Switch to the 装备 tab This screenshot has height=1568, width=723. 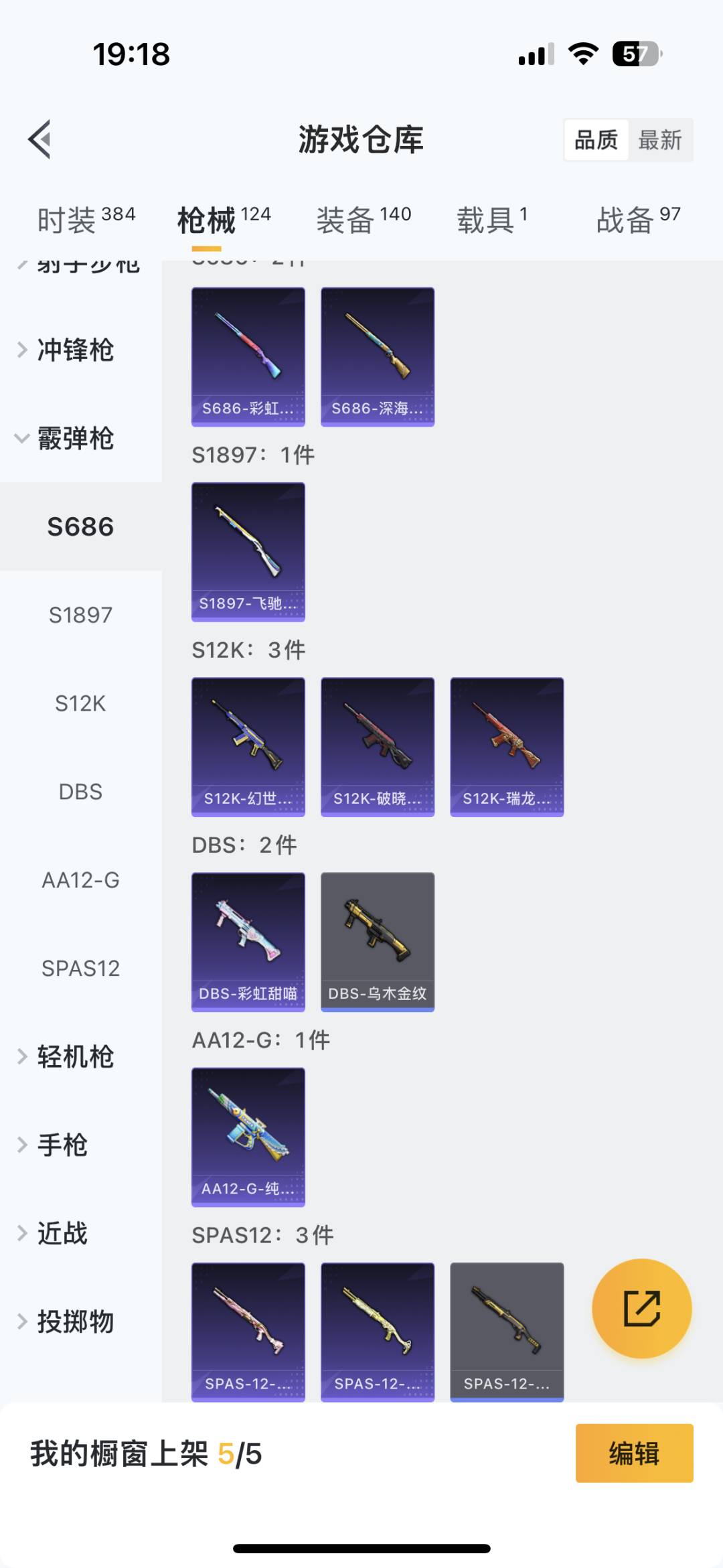(x=363, y=220)
